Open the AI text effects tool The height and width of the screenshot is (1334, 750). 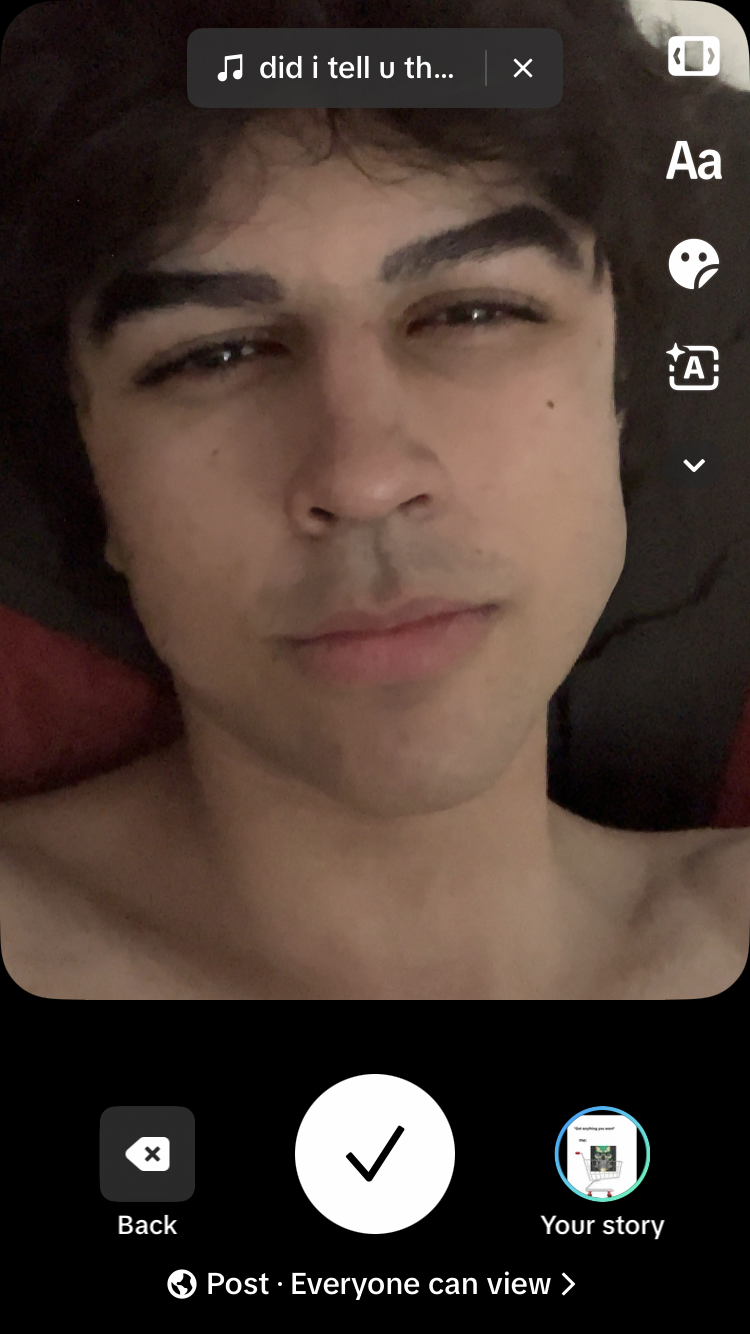click(x=694, y=367)
